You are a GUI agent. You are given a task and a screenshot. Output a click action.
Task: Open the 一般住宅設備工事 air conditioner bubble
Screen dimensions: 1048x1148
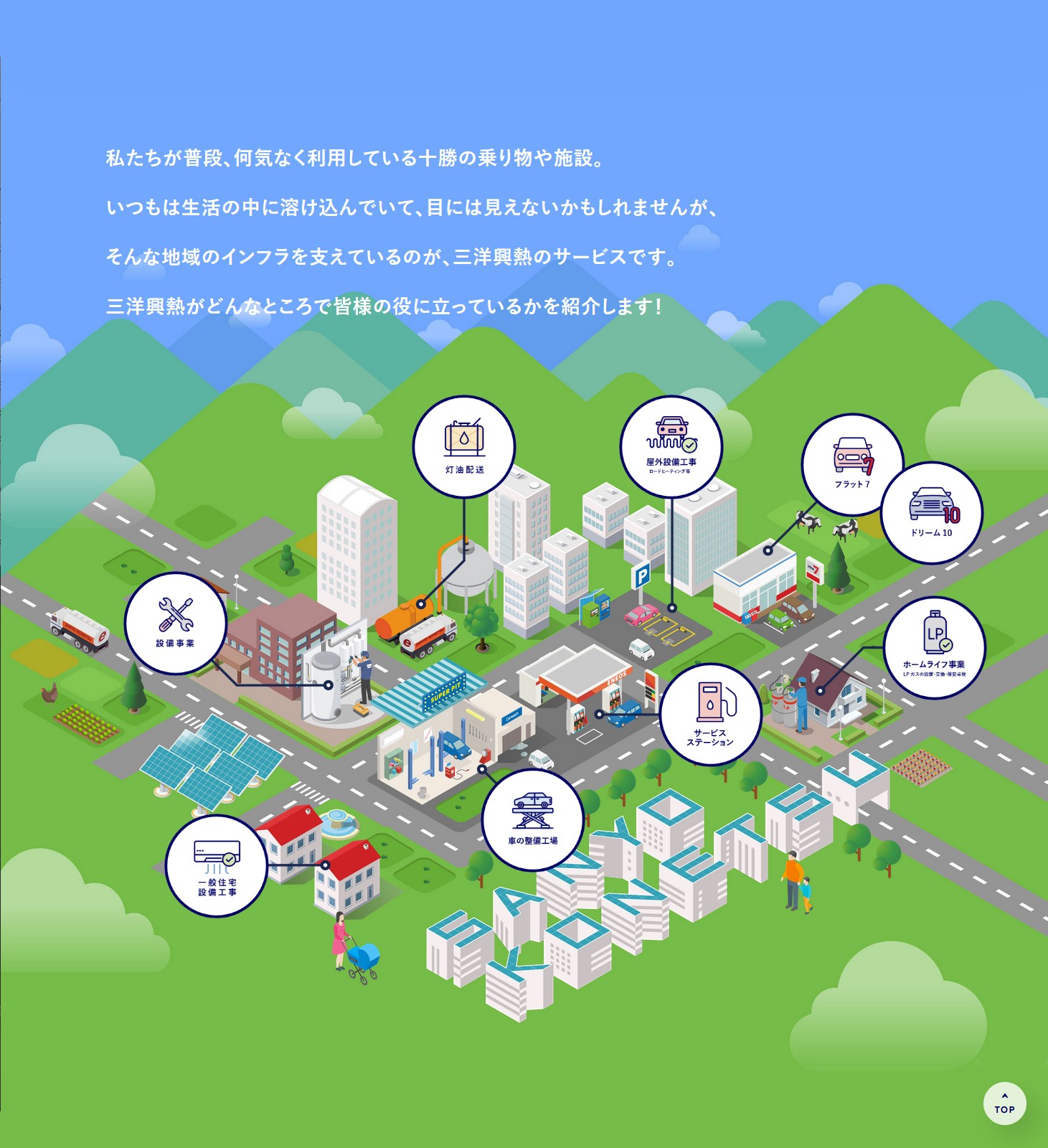click(217, 865)
